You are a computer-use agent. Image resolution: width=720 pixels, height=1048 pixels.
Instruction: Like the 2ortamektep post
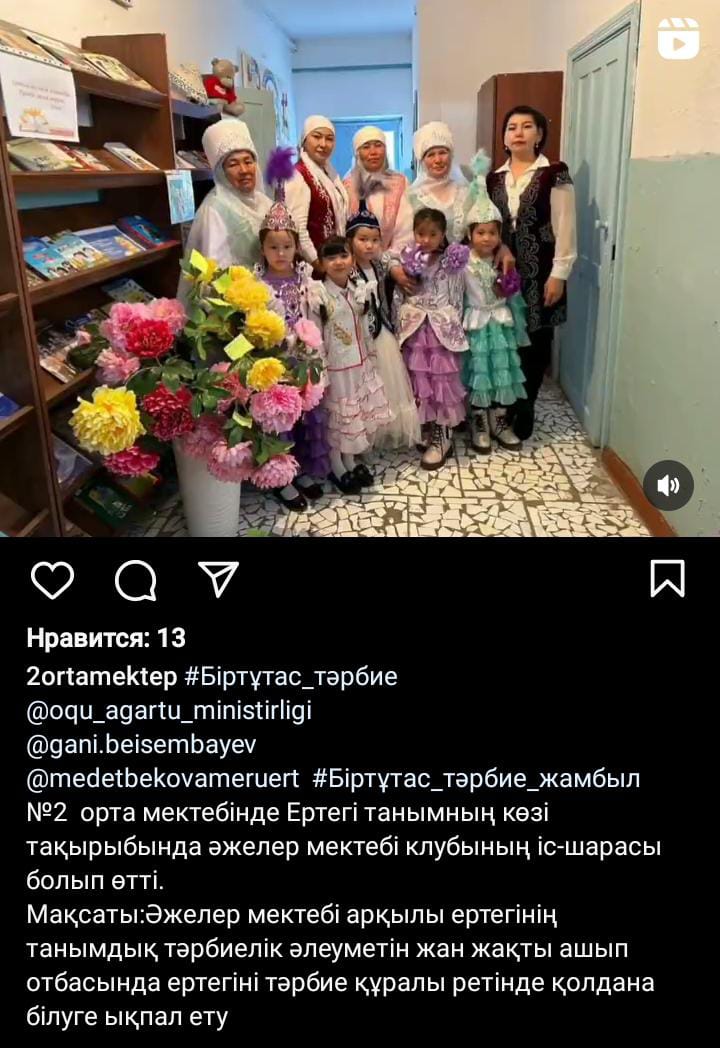[52, 579]
